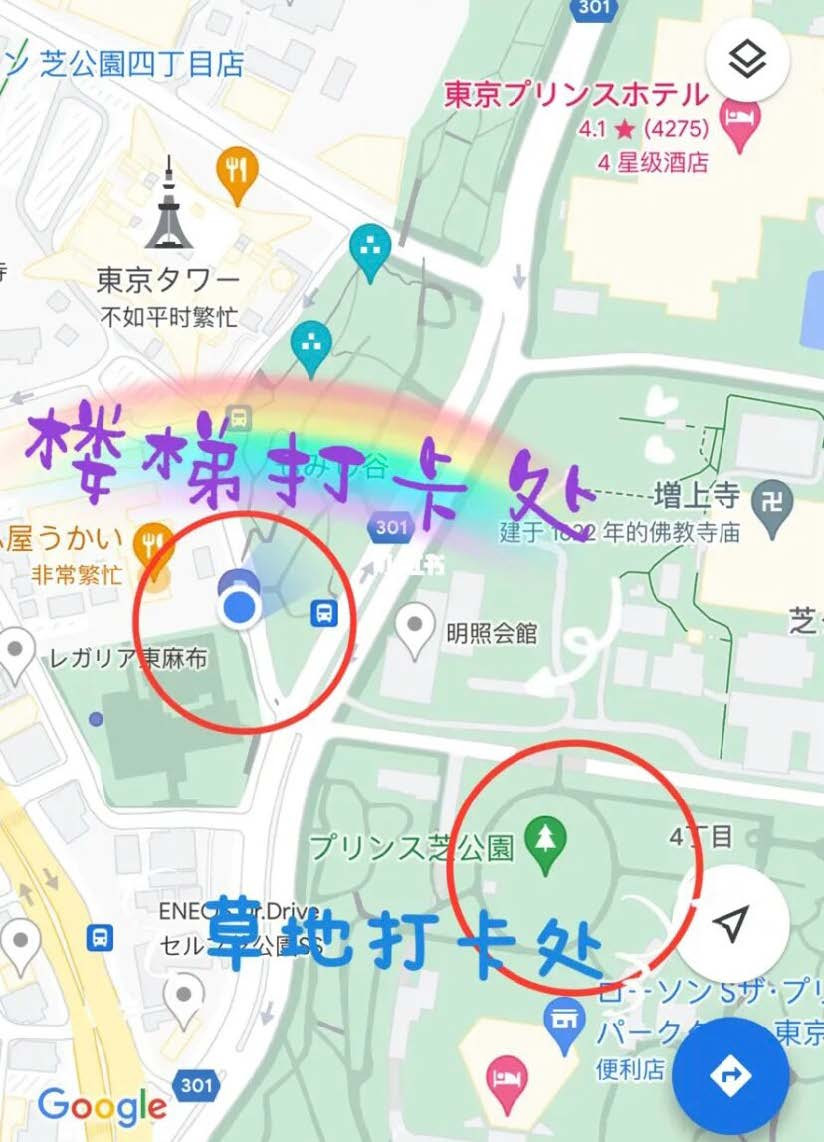Tap the レガリア東麻布 place pin
Viewport: 824px width, 1142px height.
pyautogui.click(x=17, y=650)
